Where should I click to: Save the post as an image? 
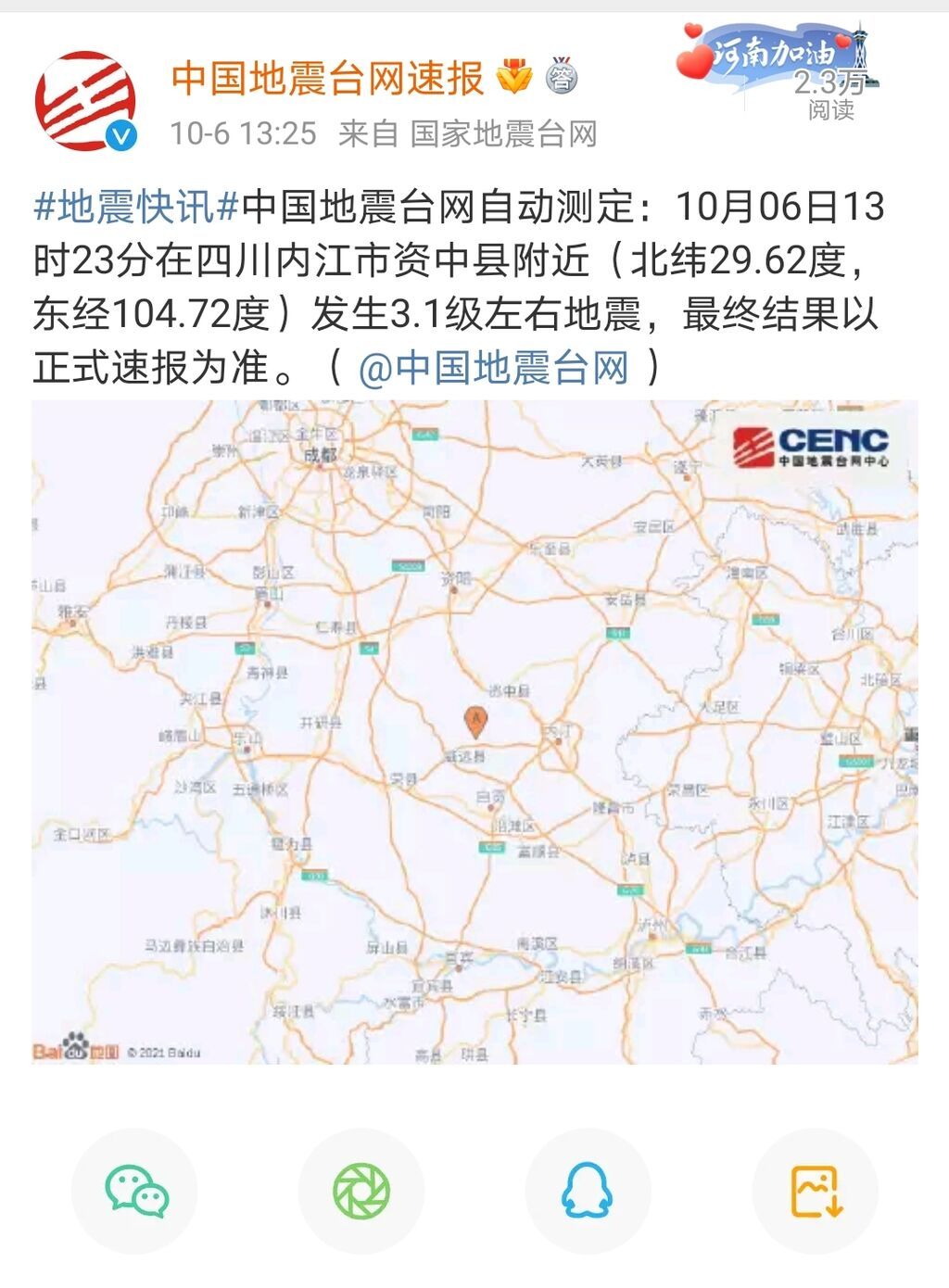(x=815, y=1191)
